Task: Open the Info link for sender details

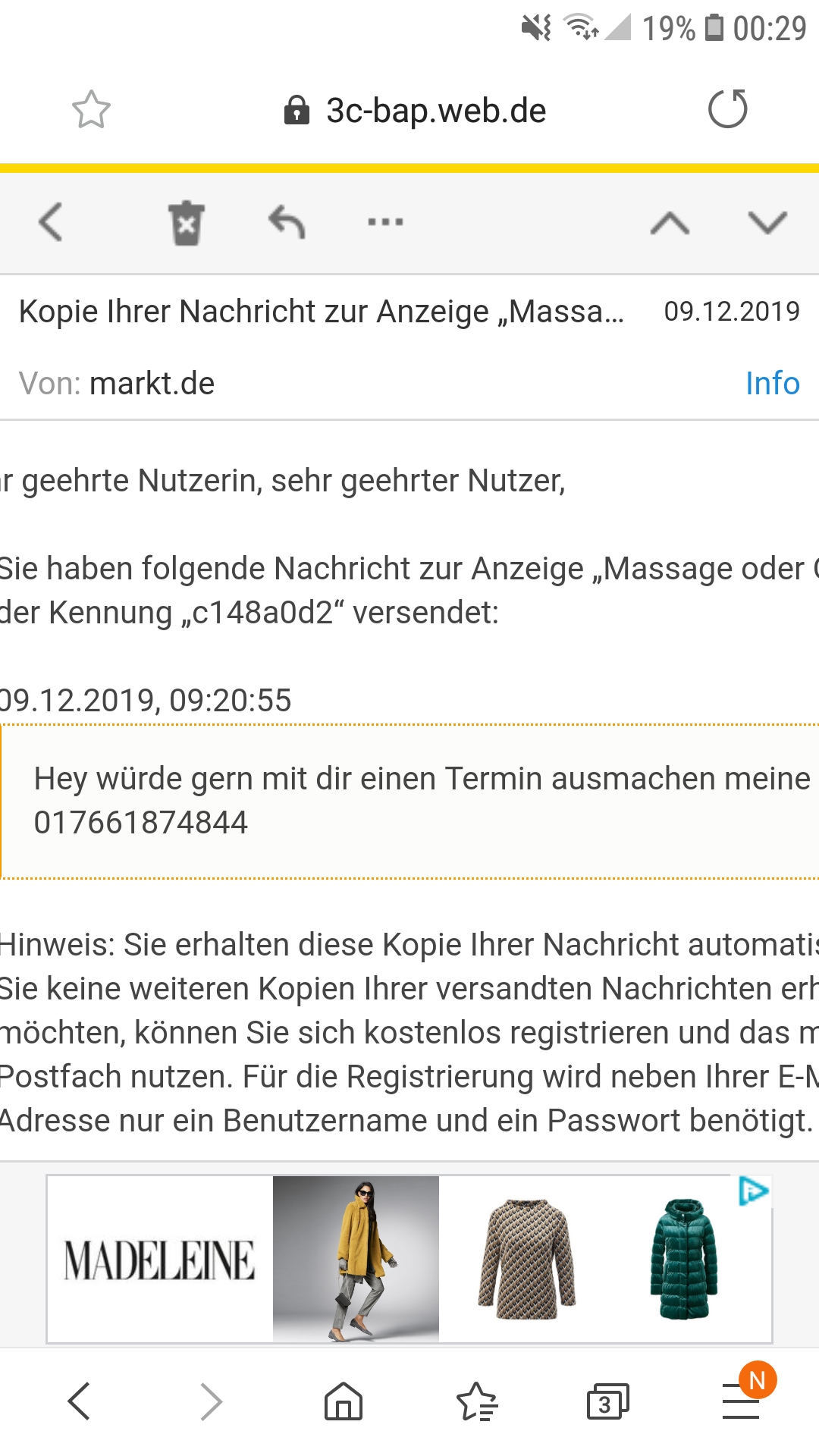Action: tap(772, 384)
